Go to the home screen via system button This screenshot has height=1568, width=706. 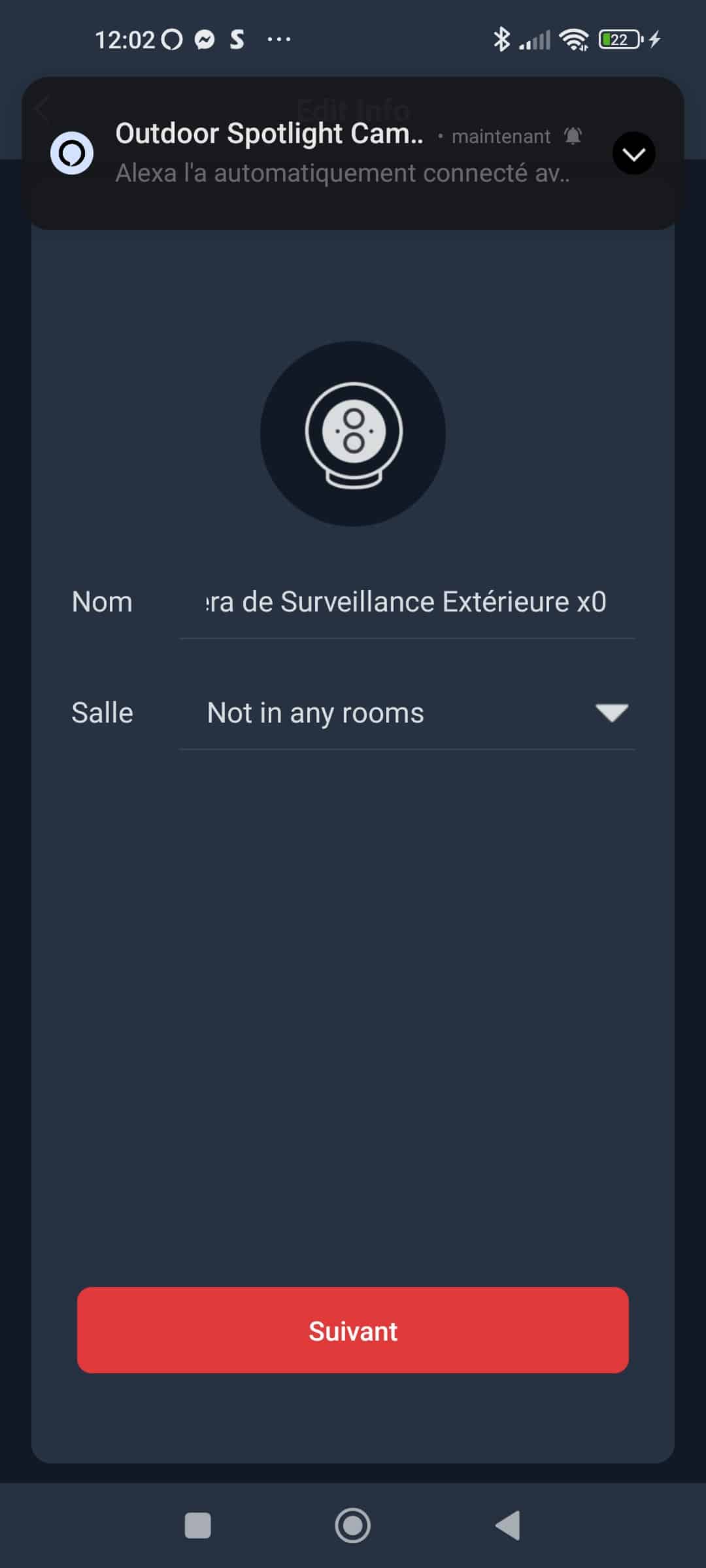coord(353,1526)
